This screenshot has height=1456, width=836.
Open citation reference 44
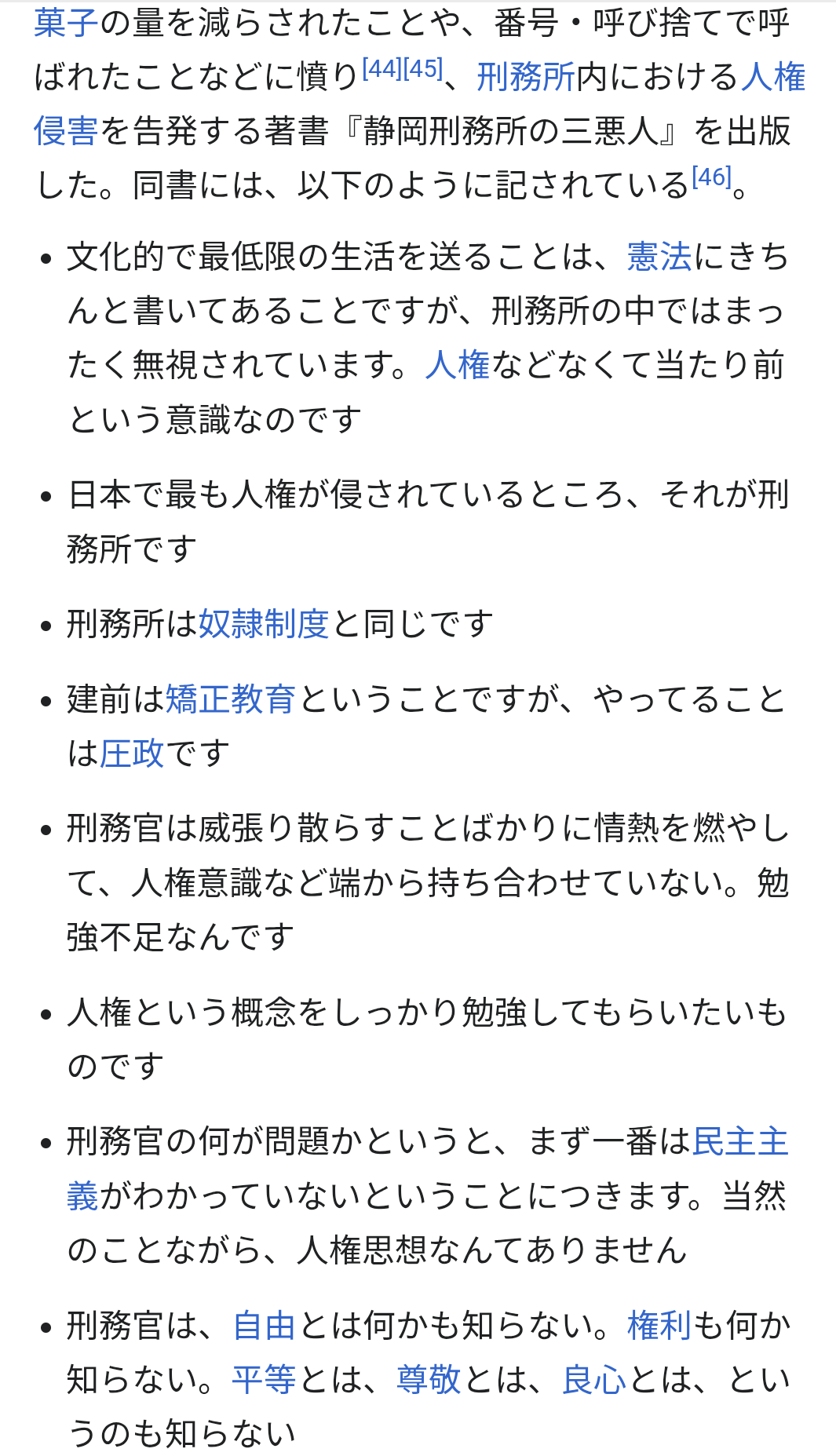pyautogui.click(x=382, y=69)
